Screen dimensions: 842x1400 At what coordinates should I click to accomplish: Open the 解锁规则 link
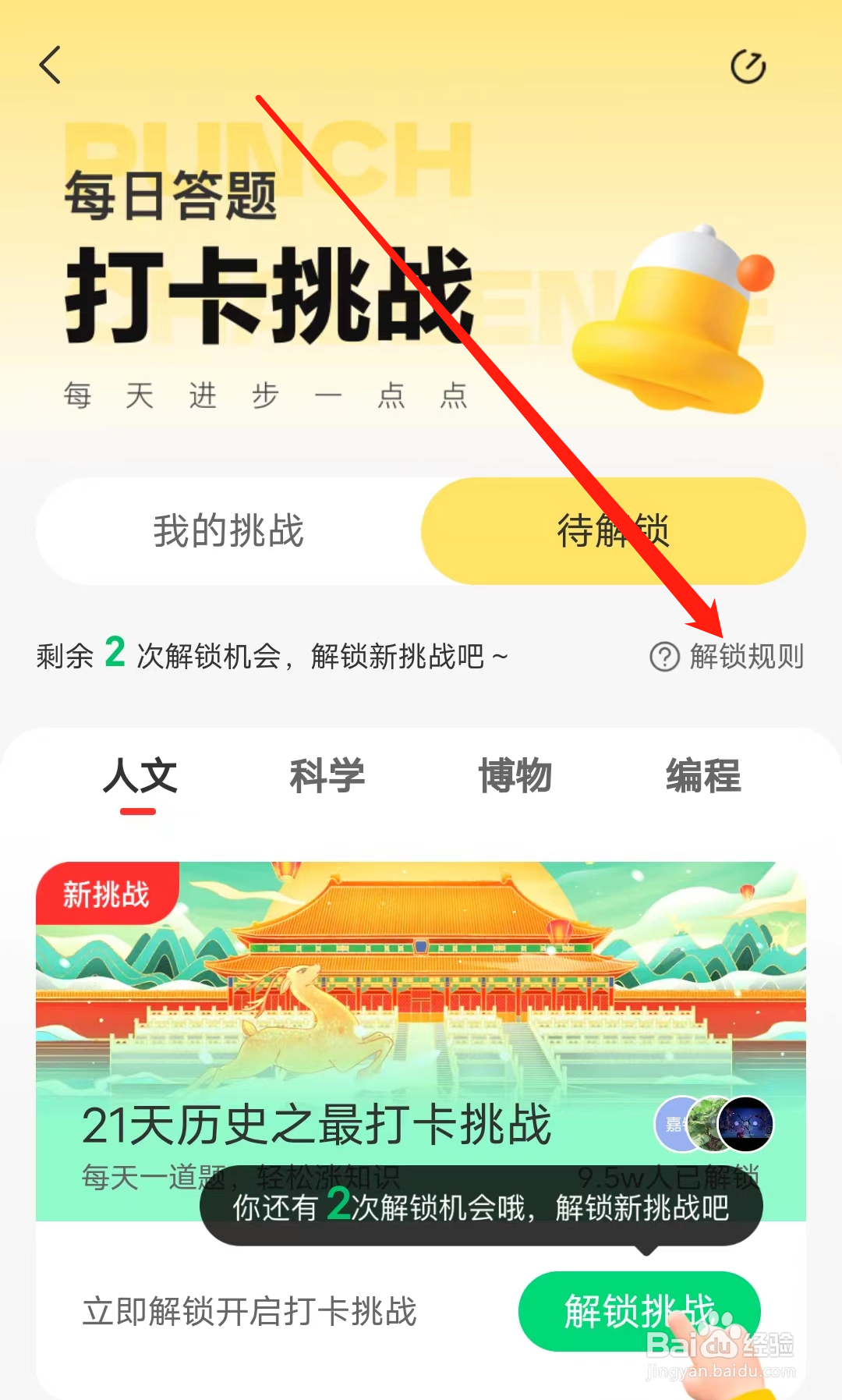click(745, 657)
